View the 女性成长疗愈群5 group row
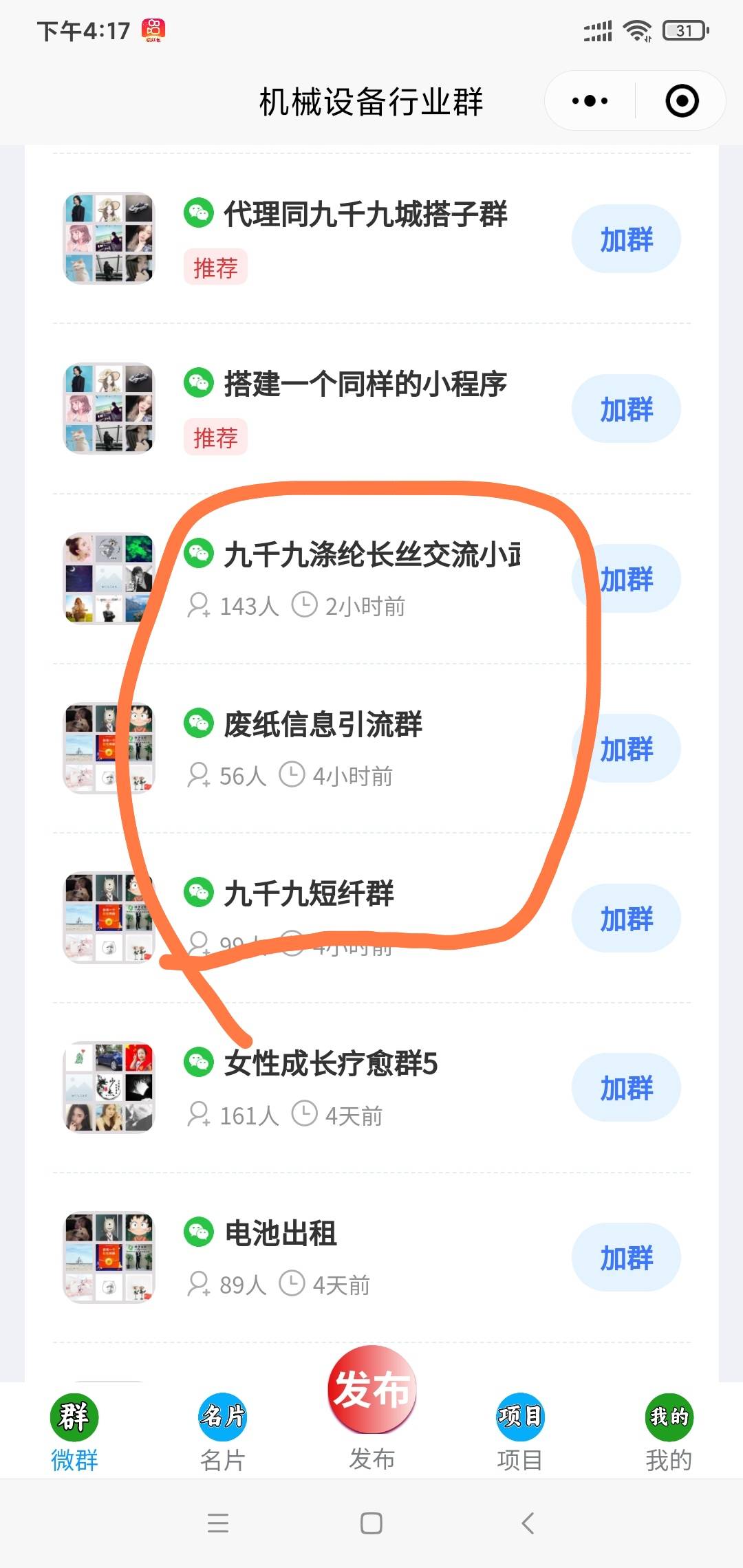743x1568 pixels. coord(331,1064)
